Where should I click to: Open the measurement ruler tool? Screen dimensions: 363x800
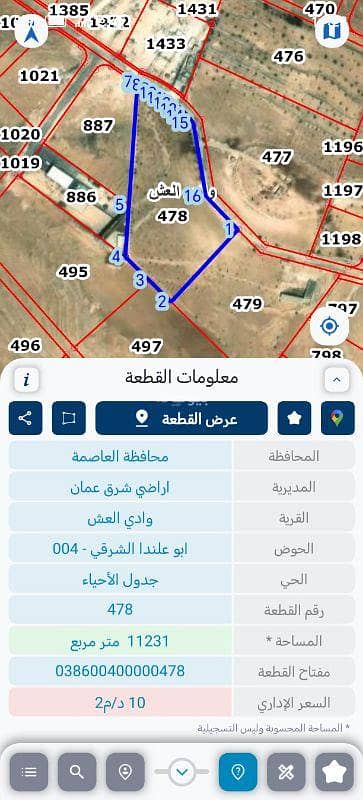click(286, 772)
